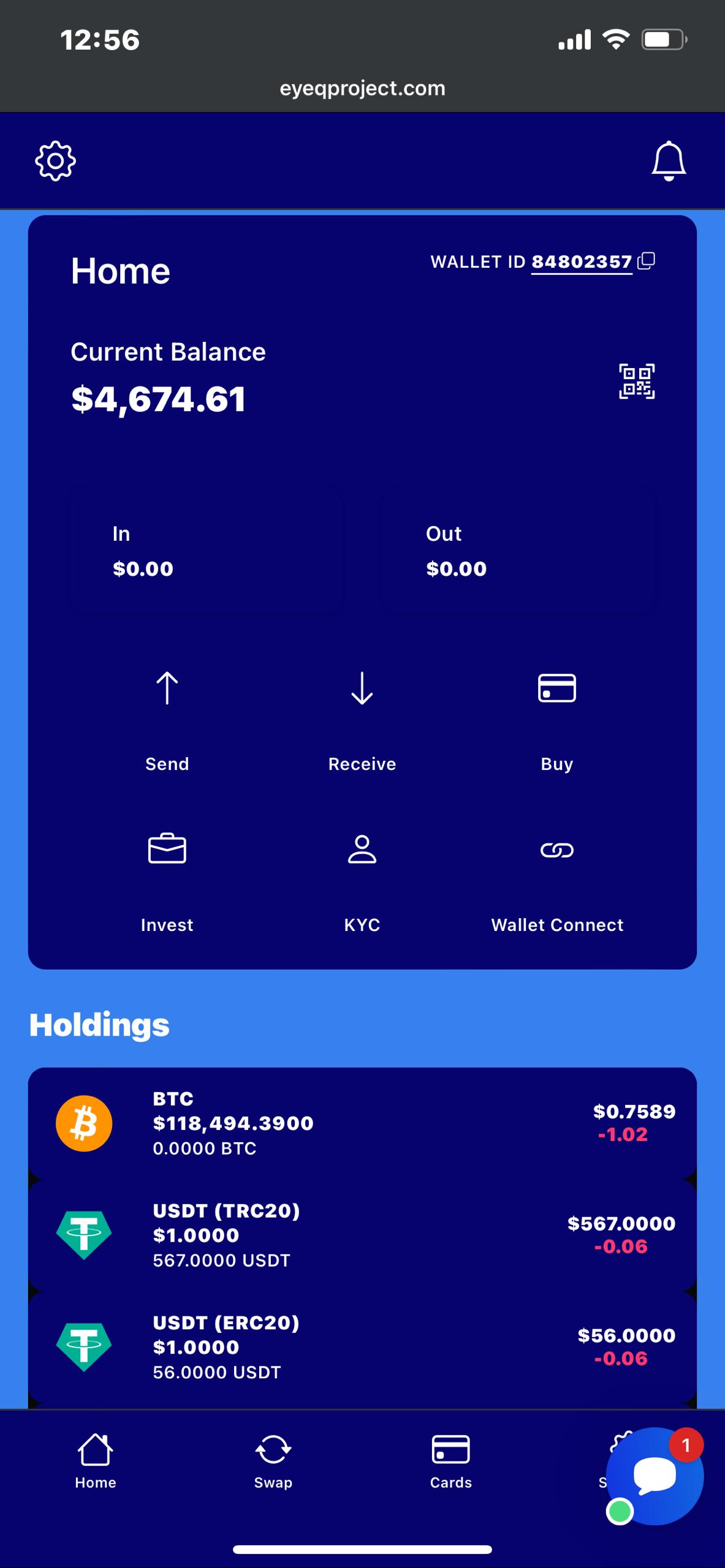725x1568 pixels.
Task: Open Wallet Connect
Action: pyautogui.click(x=556, y=881)
